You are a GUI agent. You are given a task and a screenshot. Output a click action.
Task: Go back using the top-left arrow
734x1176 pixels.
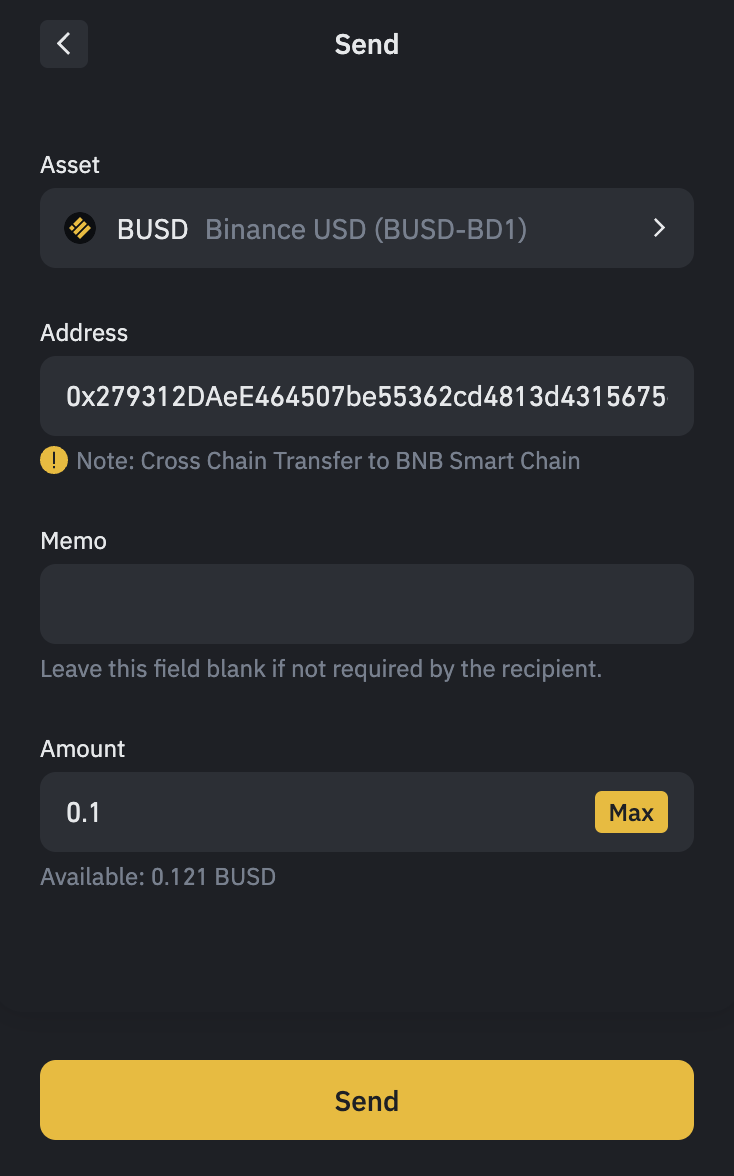pos(64,44)
